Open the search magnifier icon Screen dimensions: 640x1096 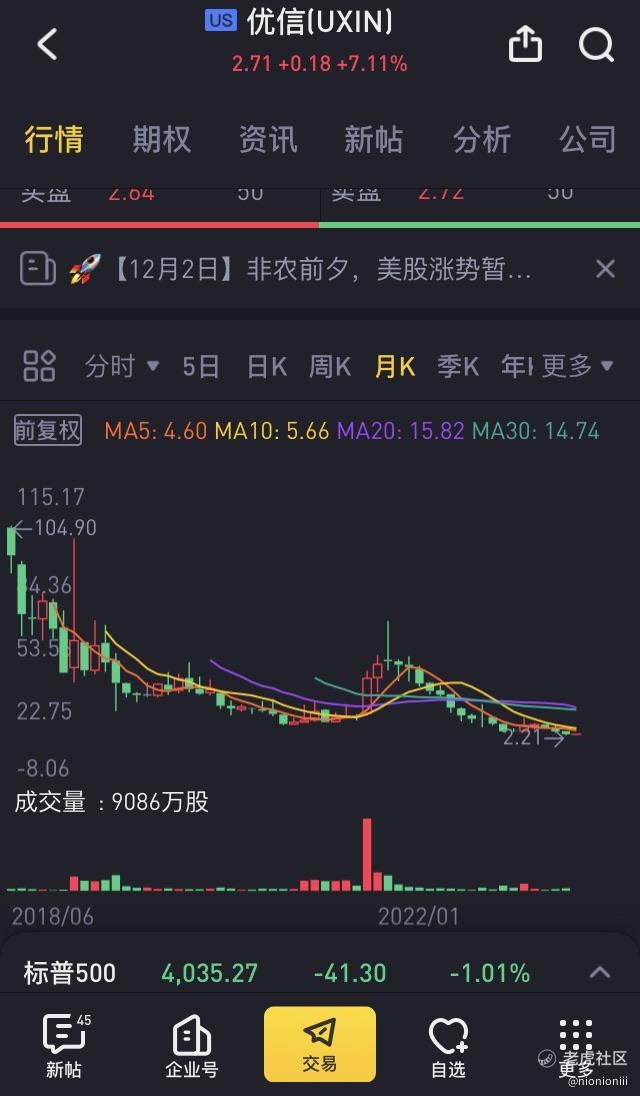[596, 45]
